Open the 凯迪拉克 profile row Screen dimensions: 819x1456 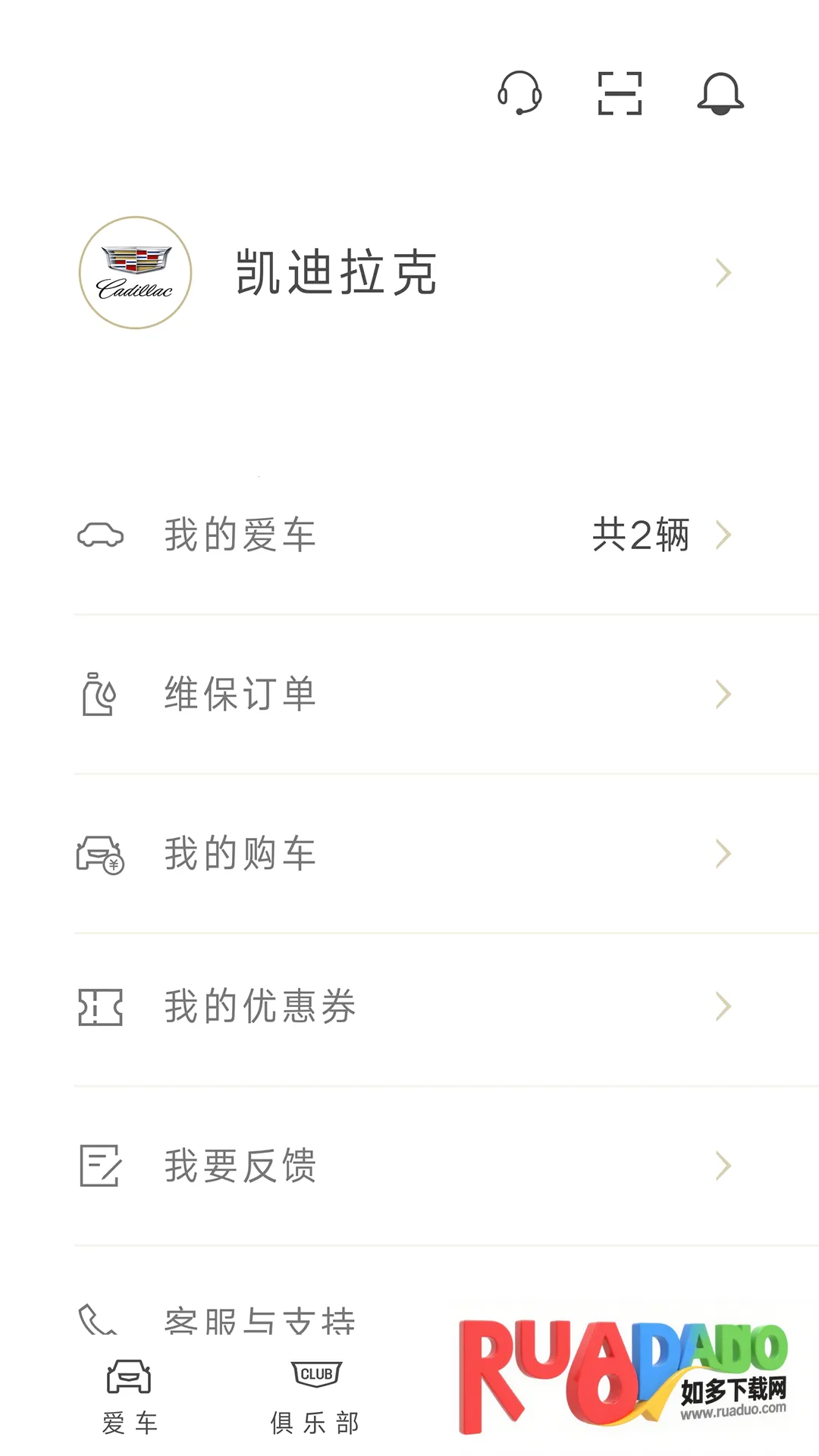(x=409, y=273)
